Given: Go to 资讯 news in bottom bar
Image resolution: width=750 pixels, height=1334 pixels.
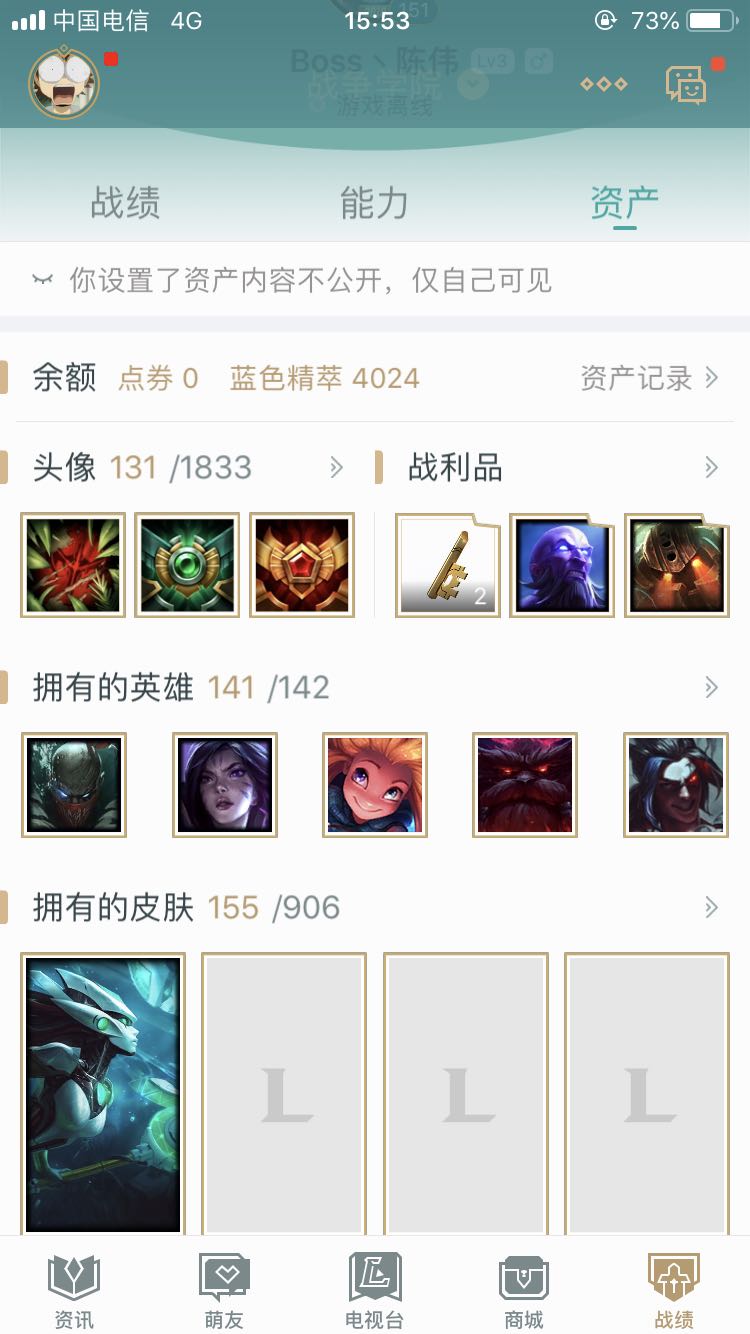Looking at the screenshot, I should point(74,1291).
